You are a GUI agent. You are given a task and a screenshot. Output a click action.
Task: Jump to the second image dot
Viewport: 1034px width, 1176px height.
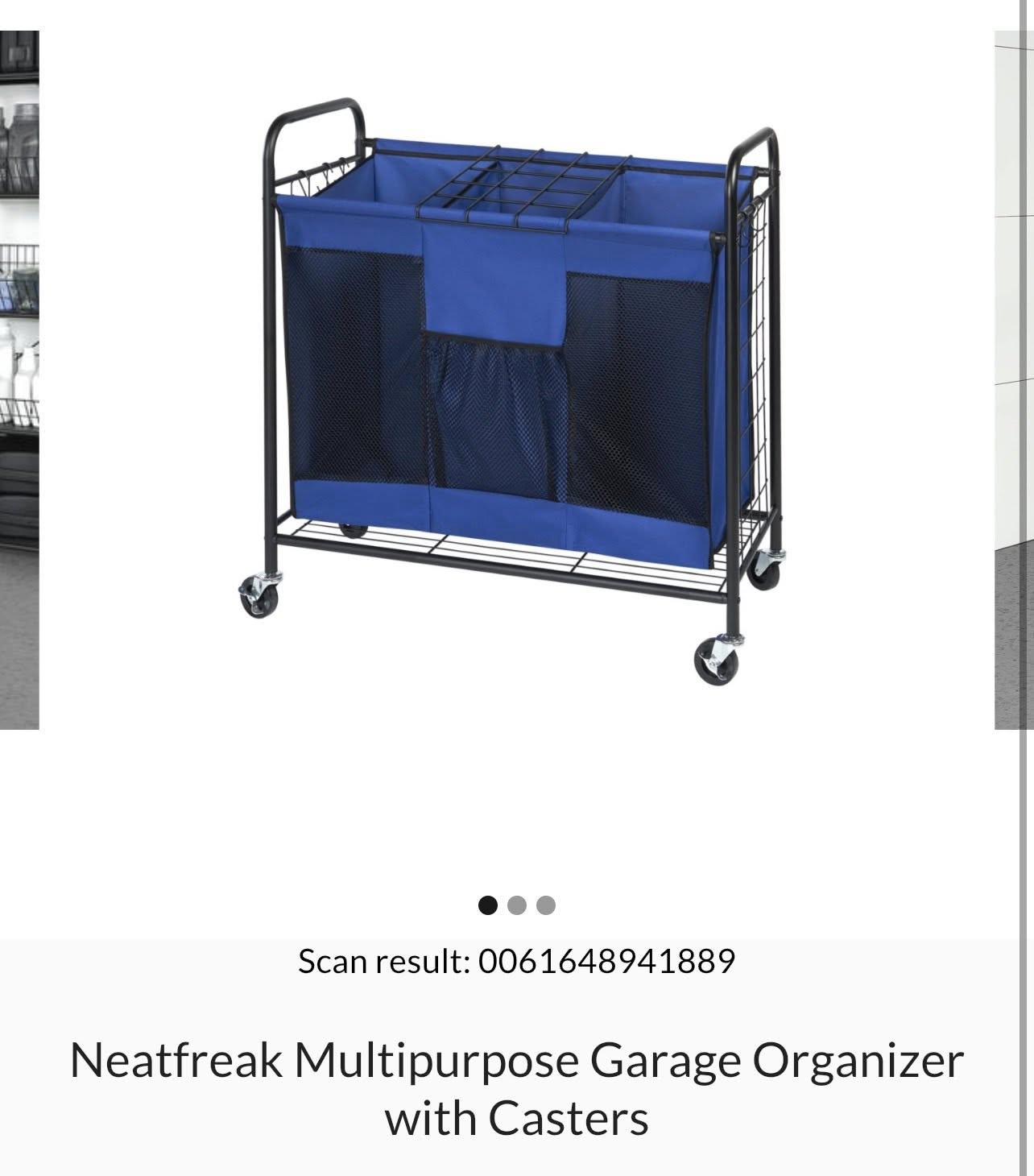pyautogui.click(x=517, y=905)
